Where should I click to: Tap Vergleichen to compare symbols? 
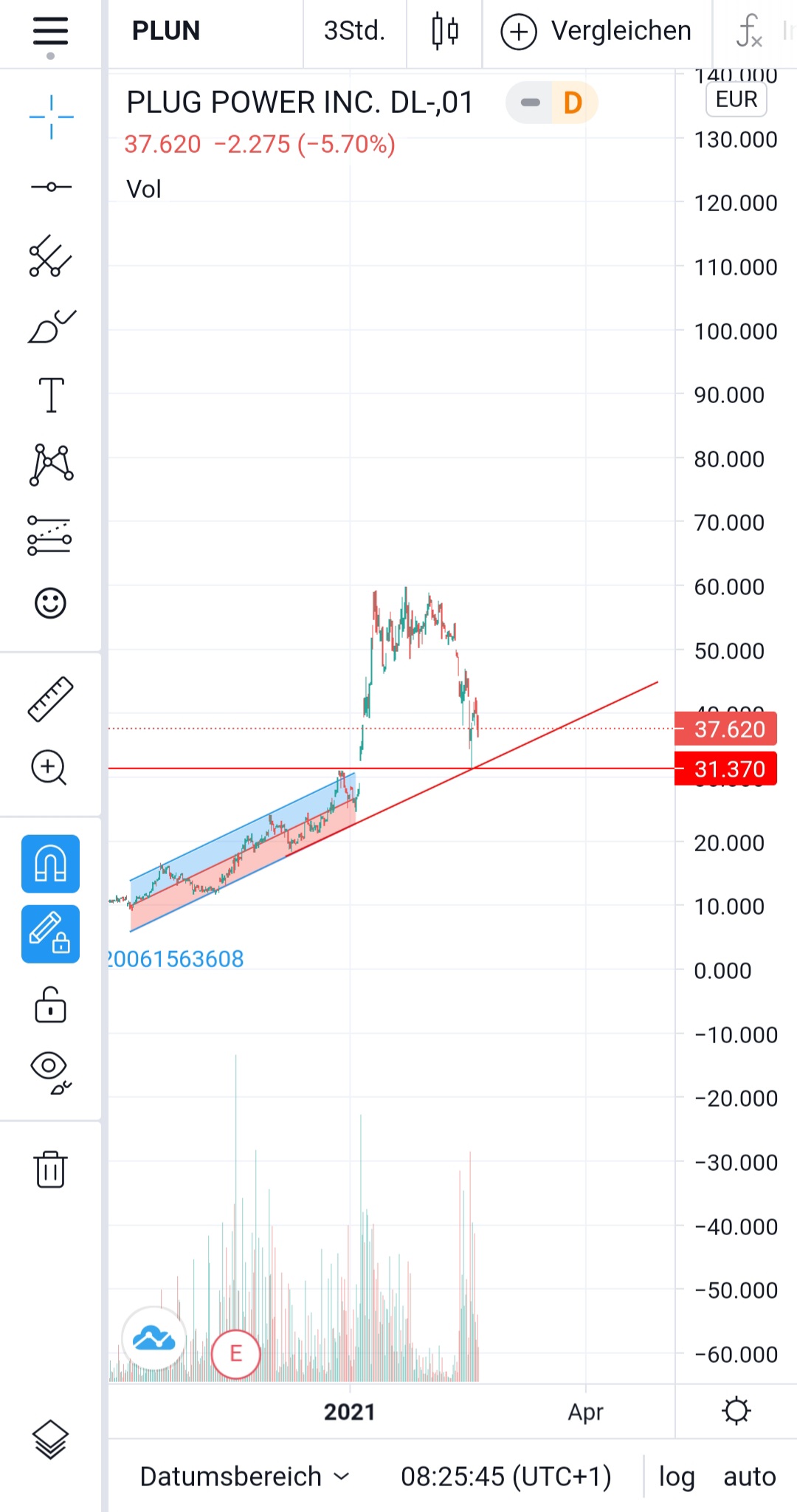596,31
